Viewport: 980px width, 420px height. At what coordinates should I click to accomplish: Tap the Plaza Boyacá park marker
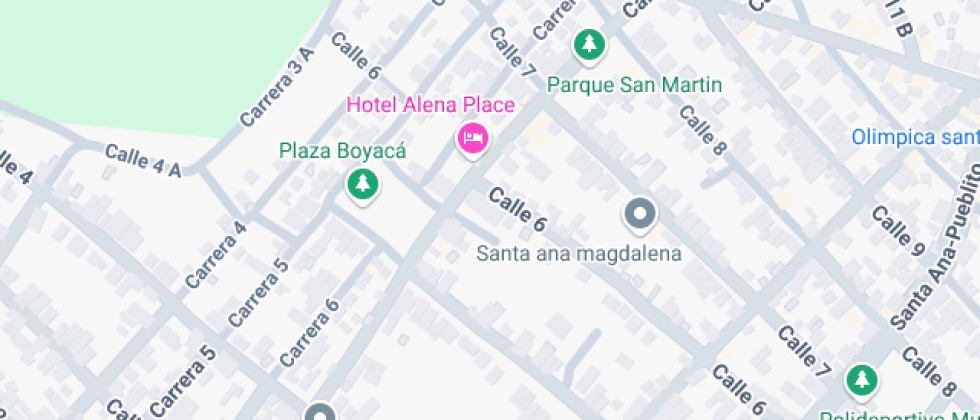point(362,184)
